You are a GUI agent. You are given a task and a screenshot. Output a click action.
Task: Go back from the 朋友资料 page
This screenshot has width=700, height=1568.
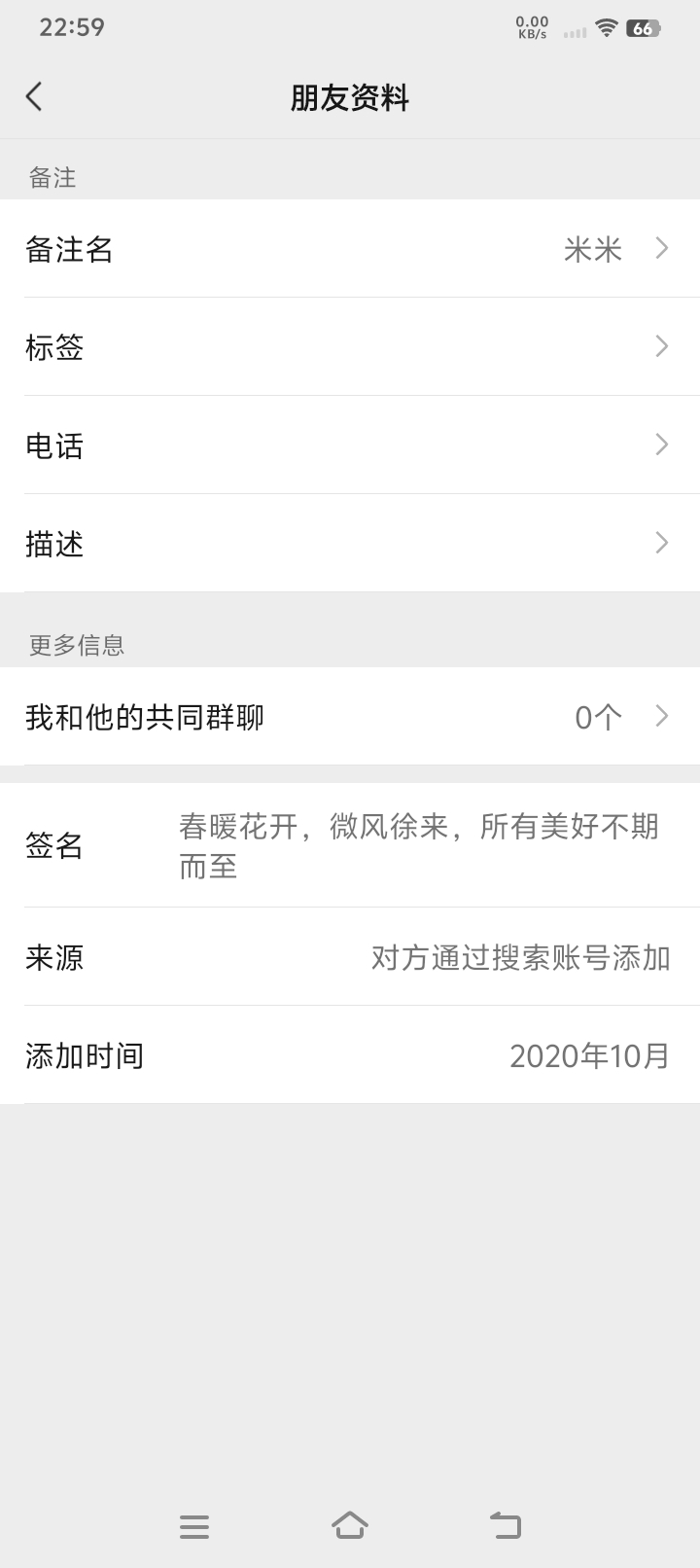pyautogui.click(x=34, y=96)
